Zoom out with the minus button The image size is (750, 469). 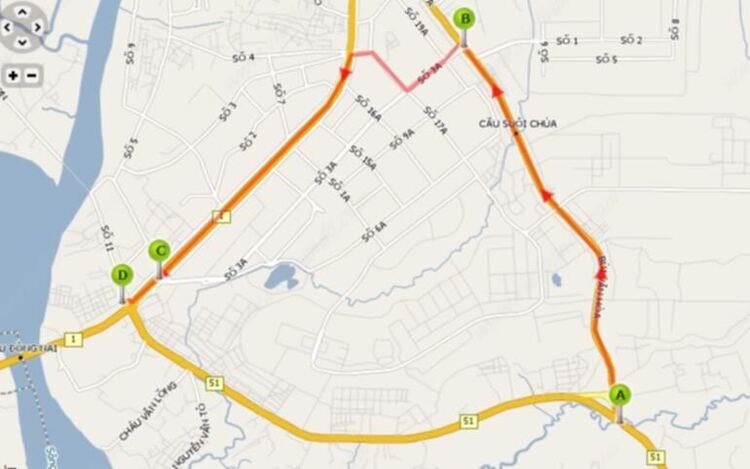coord(31,75)
